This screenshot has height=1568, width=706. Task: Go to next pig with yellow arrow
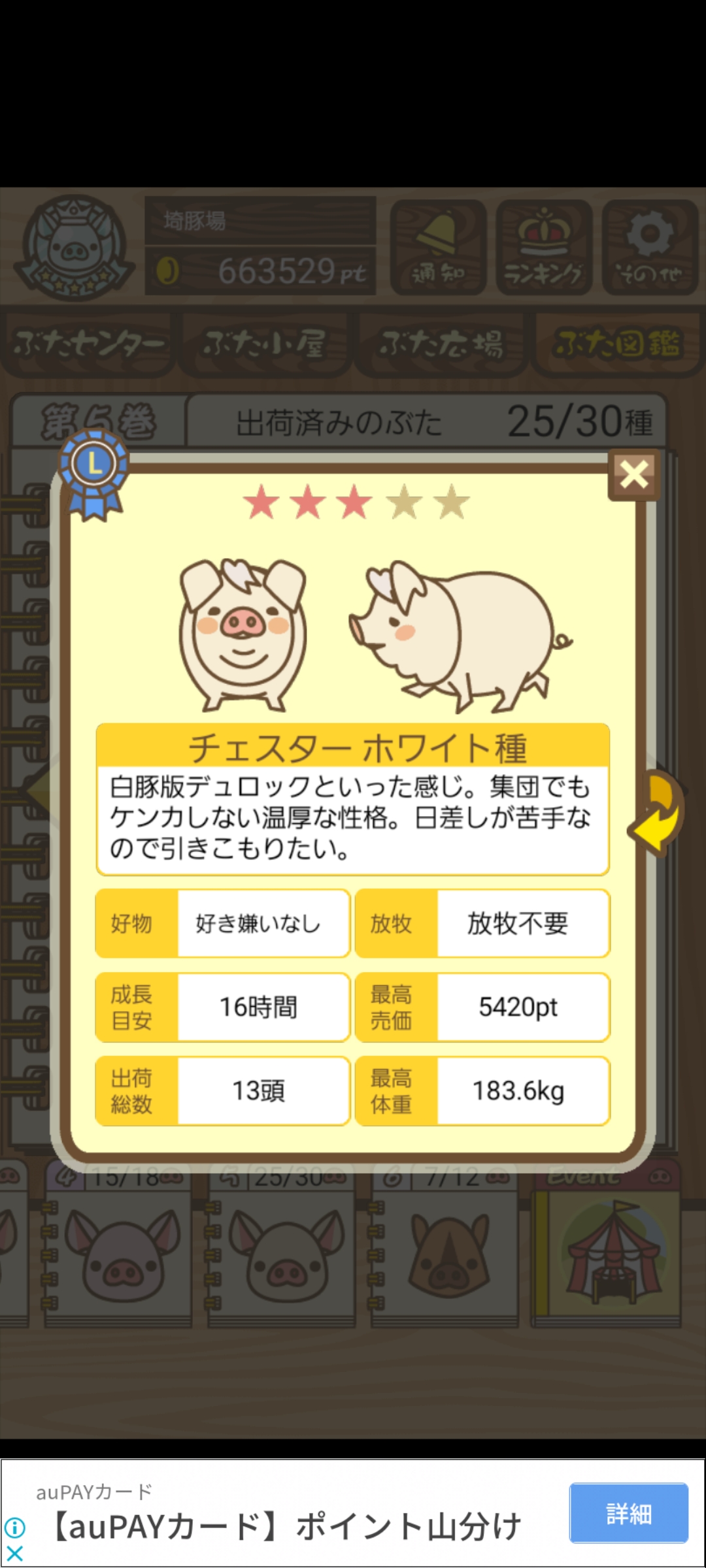(x=656, y=813)
